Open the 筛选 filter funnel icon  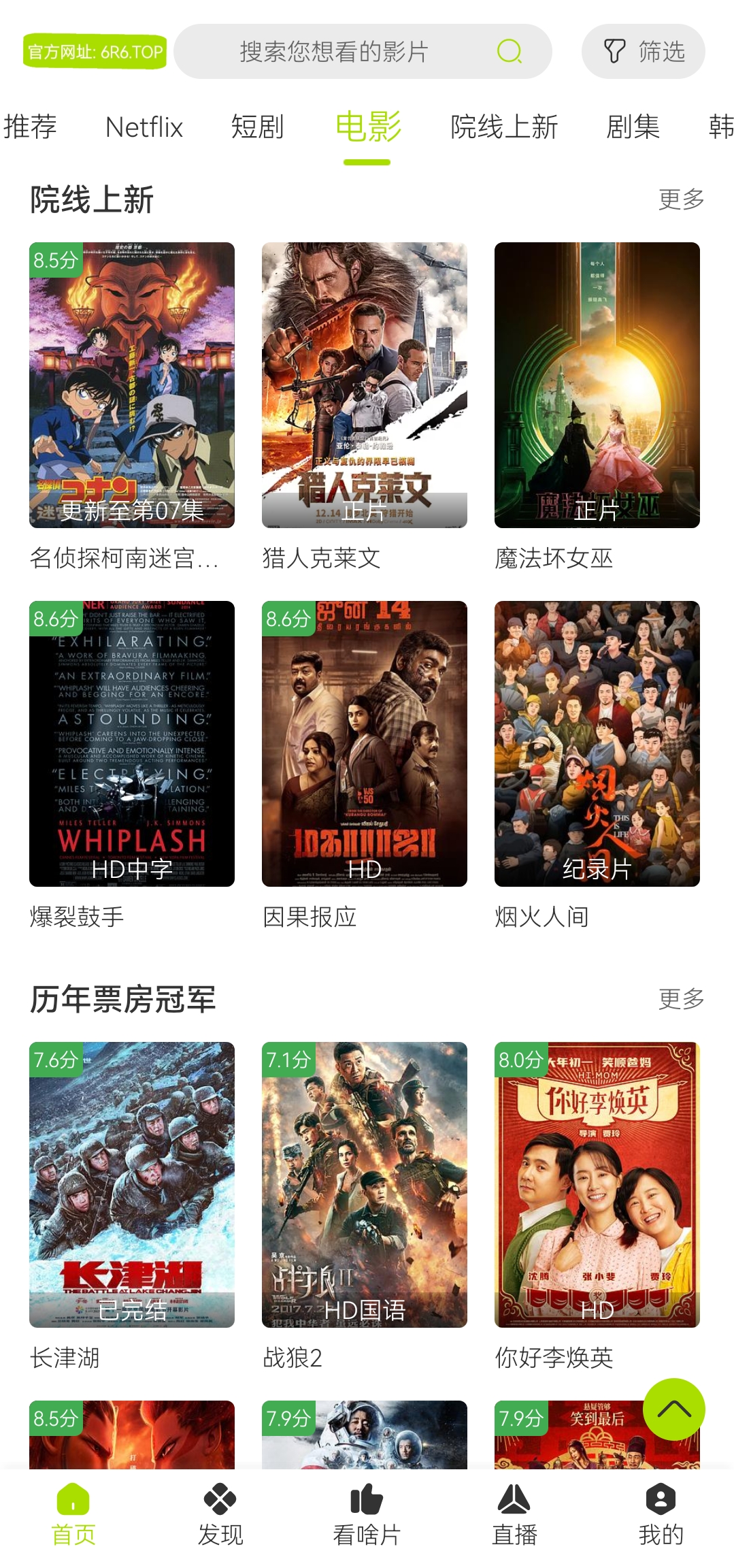[614, 51]
